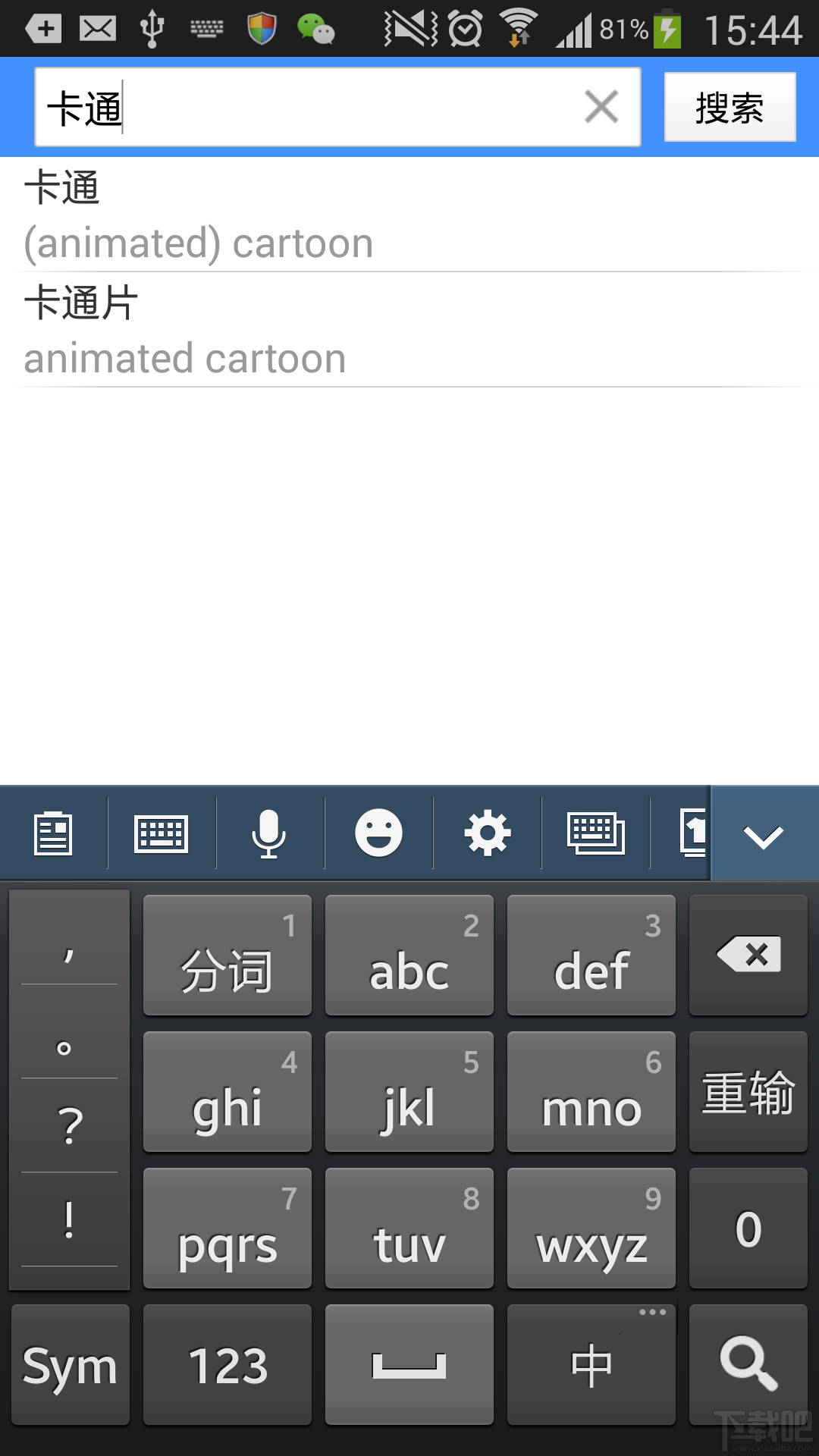Start voice input with the microphone
The width and height of the screenshot is (819, 1456).
coord(268,833)
